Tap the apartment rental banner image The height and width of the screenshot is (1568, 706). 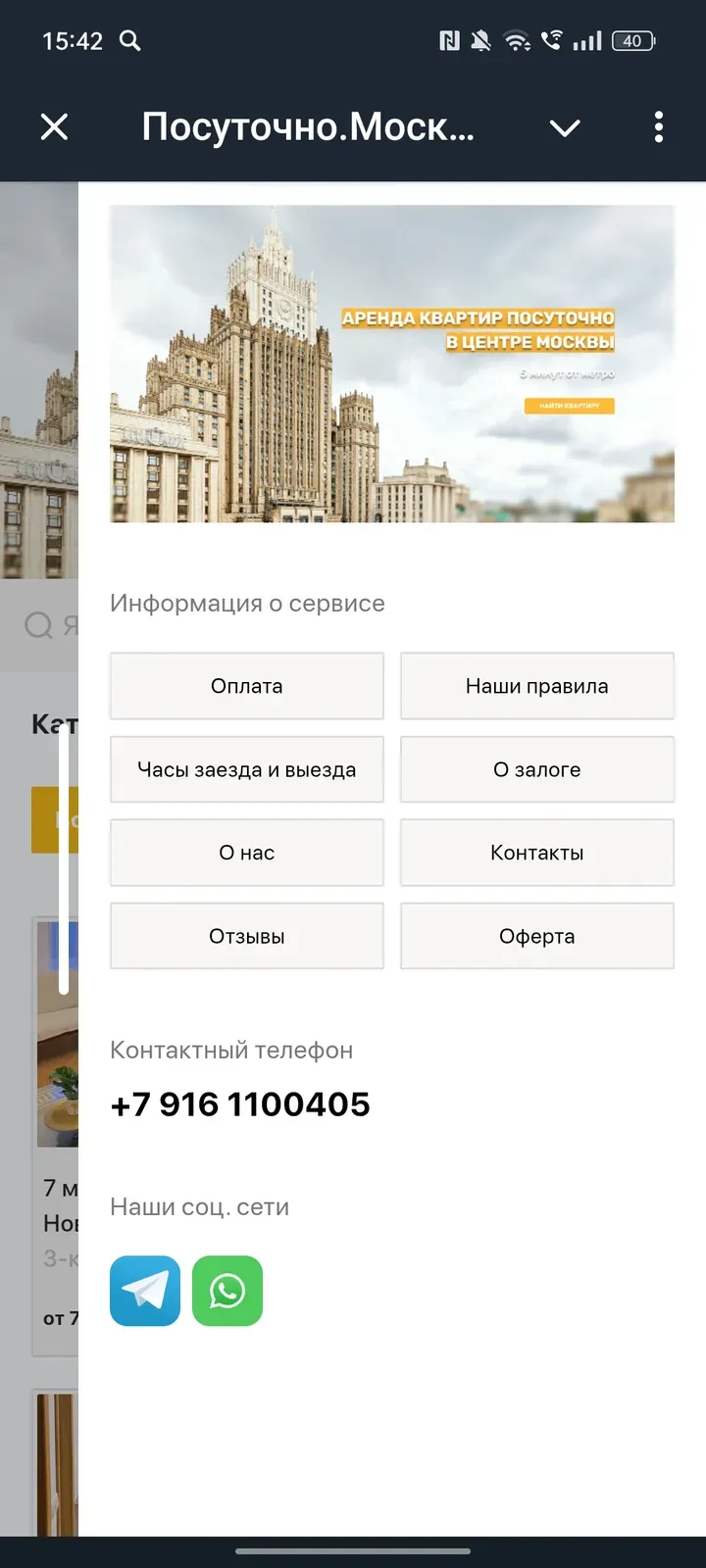click(x=391, y=364)
